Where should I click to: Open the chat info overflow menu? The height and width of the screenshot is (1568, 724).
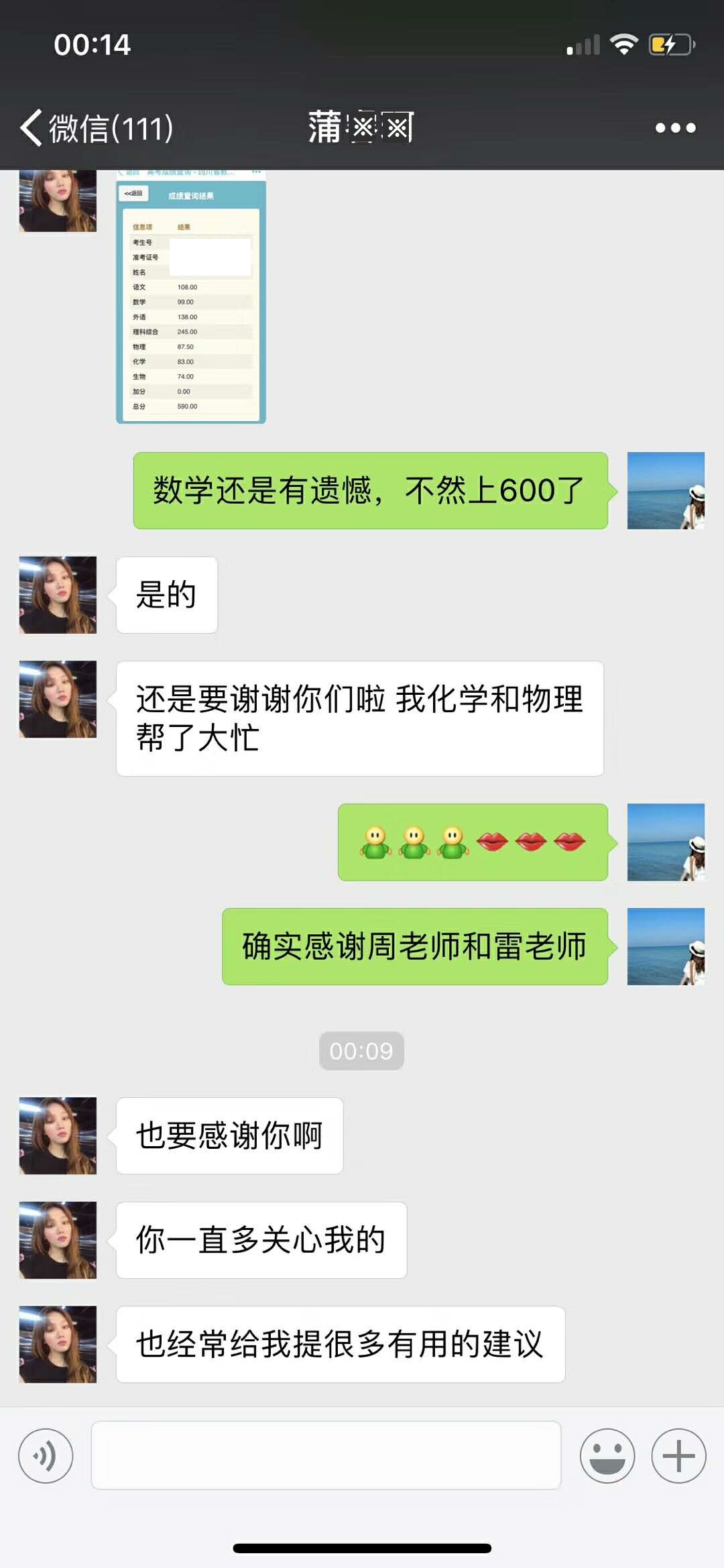click(x=675, y=127)
